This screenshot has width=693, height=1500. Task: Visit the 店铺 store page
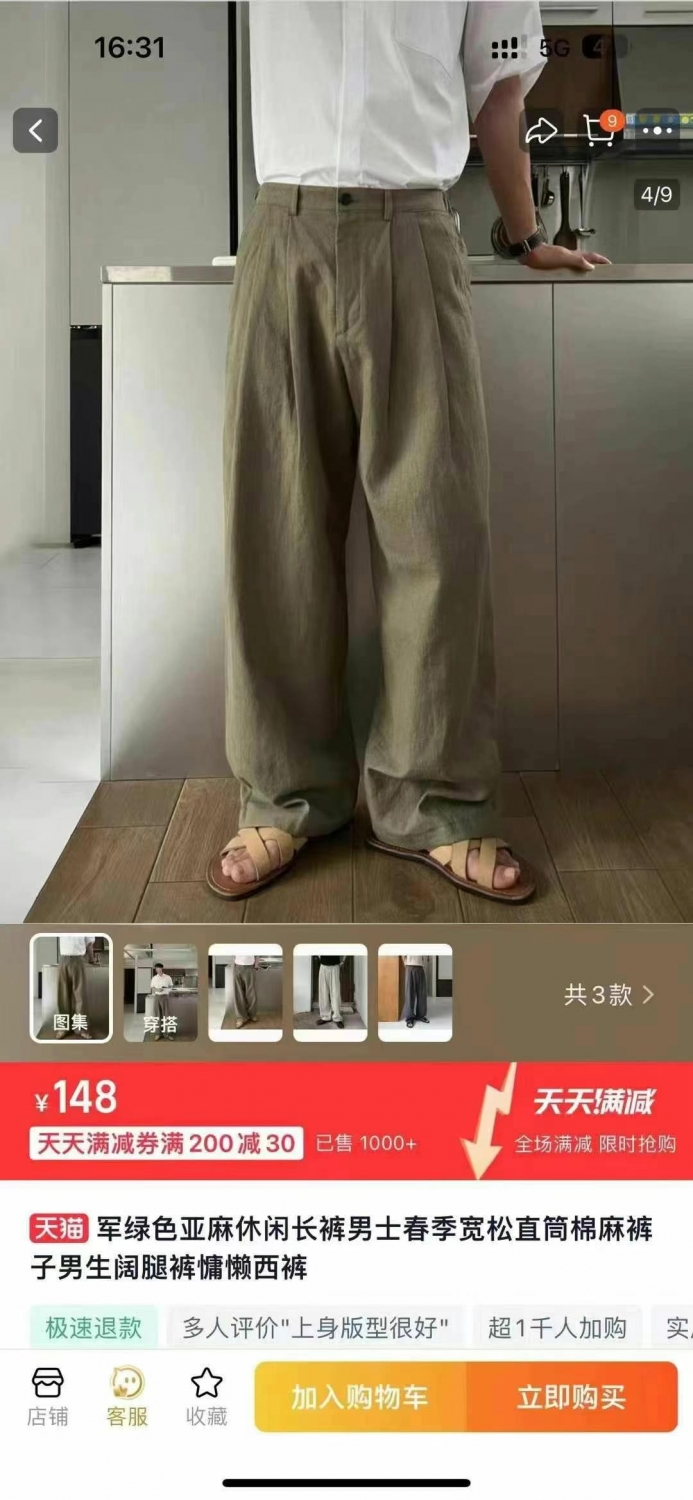point(48,1398)
